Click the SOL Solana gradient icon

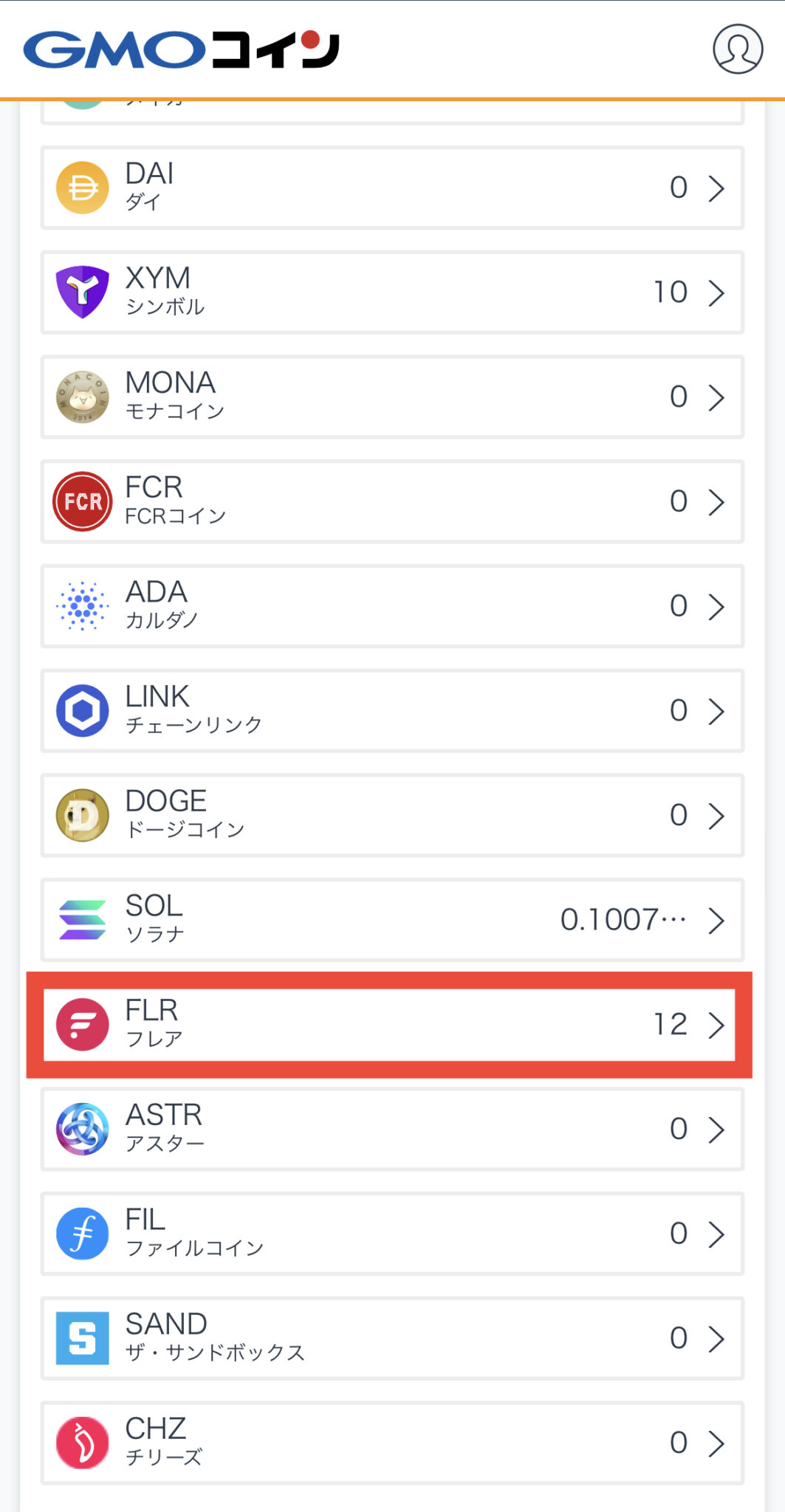point(81,920)
